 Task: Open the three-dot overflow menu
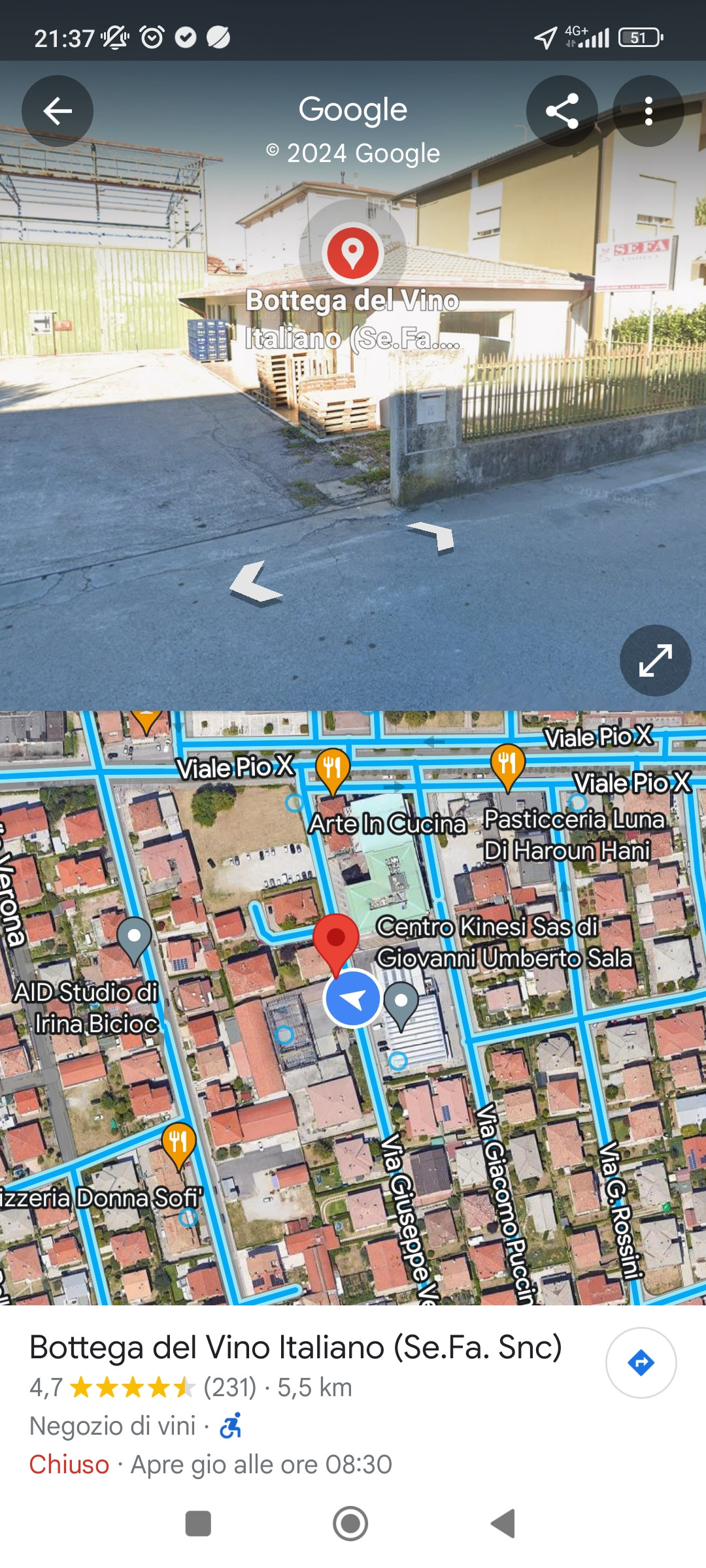click(648, 111)
